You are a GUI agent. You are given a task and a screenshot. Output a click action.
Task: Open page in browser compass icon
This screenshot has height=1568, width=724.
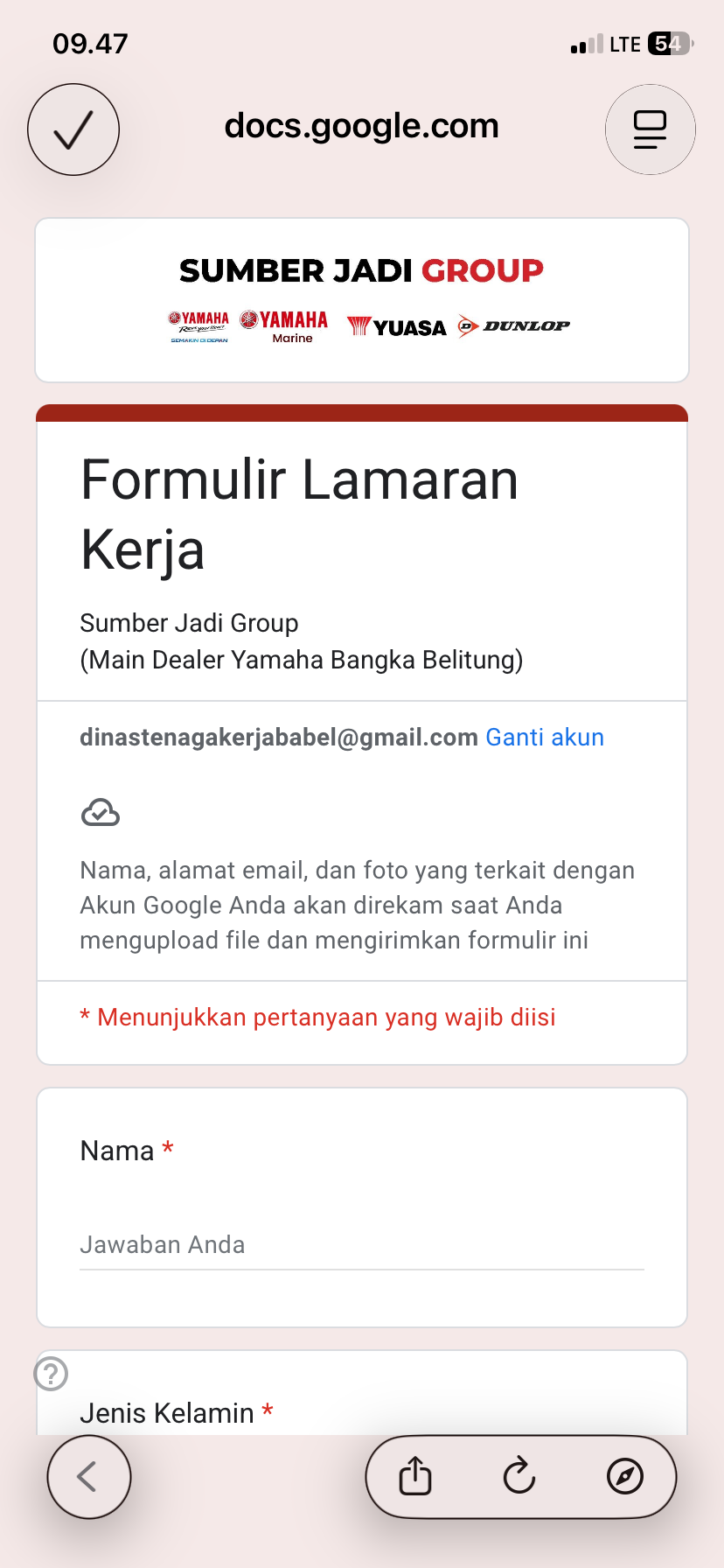point(624,1477)
